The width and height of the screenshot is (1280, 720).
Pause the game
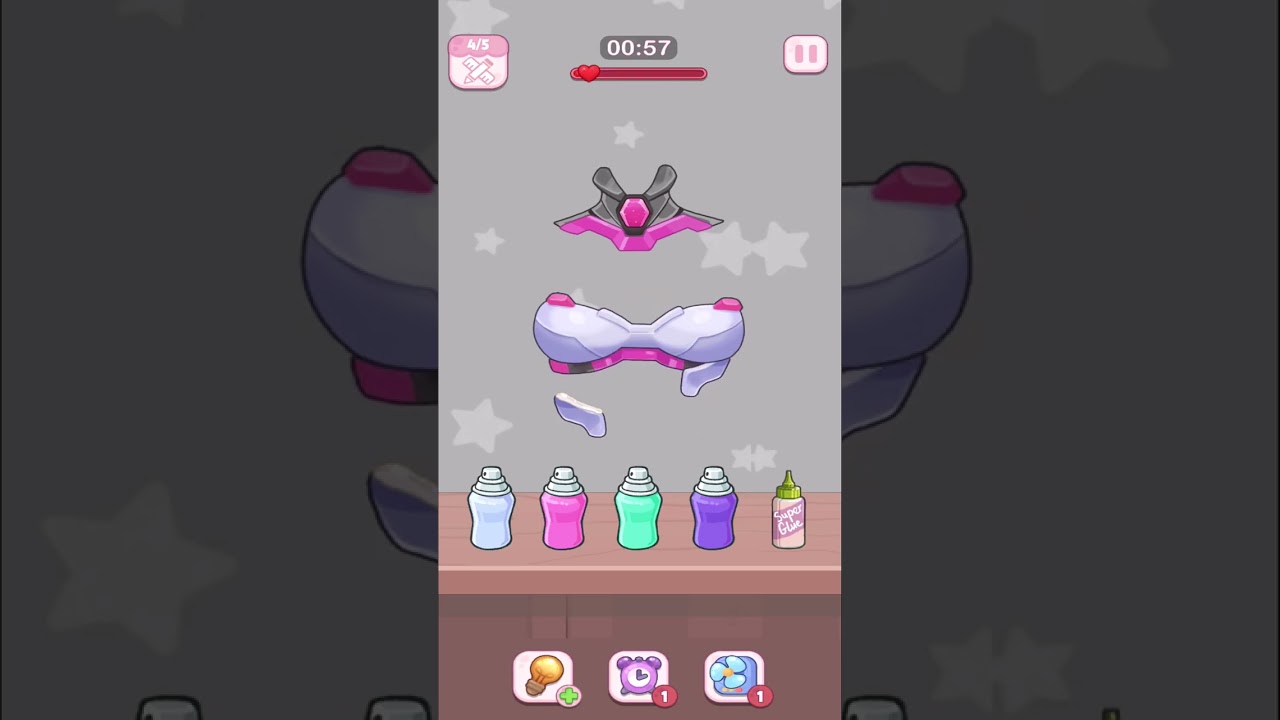click(x=805, y=54)
